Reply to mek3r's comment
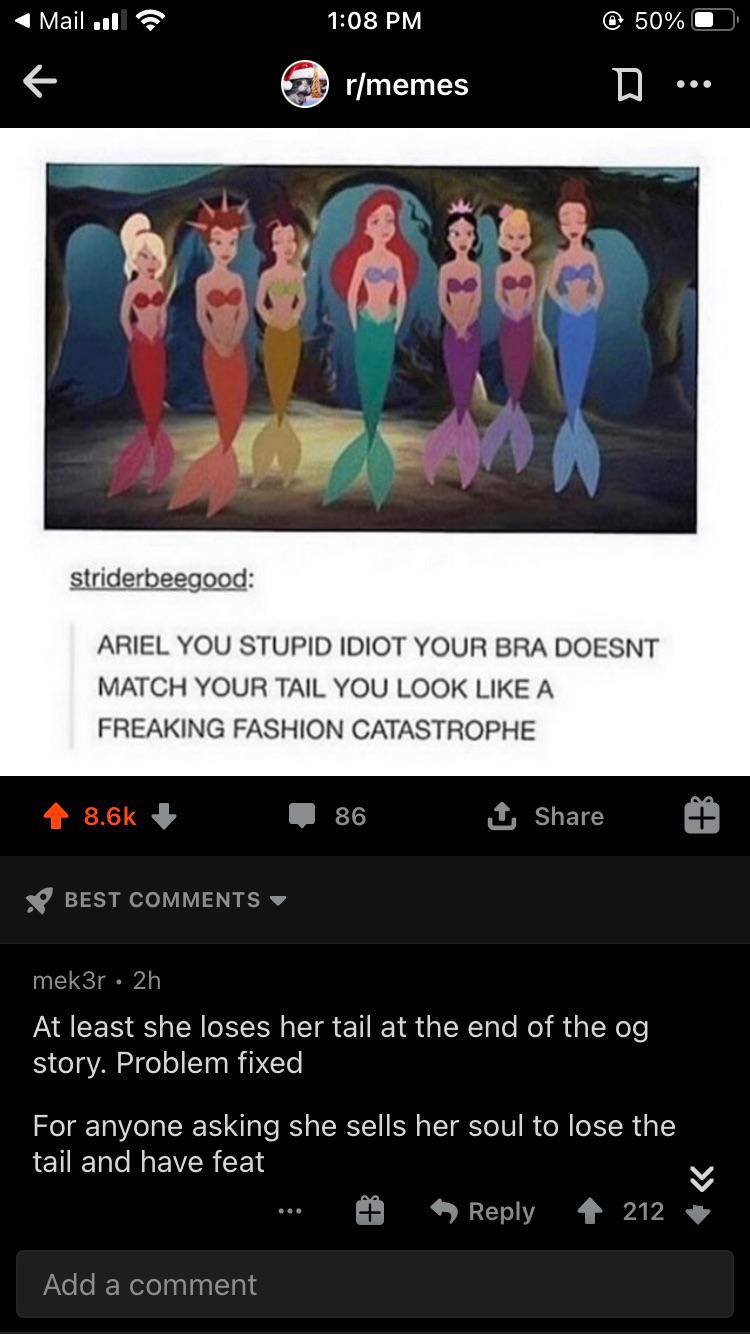 [483, 1211]
